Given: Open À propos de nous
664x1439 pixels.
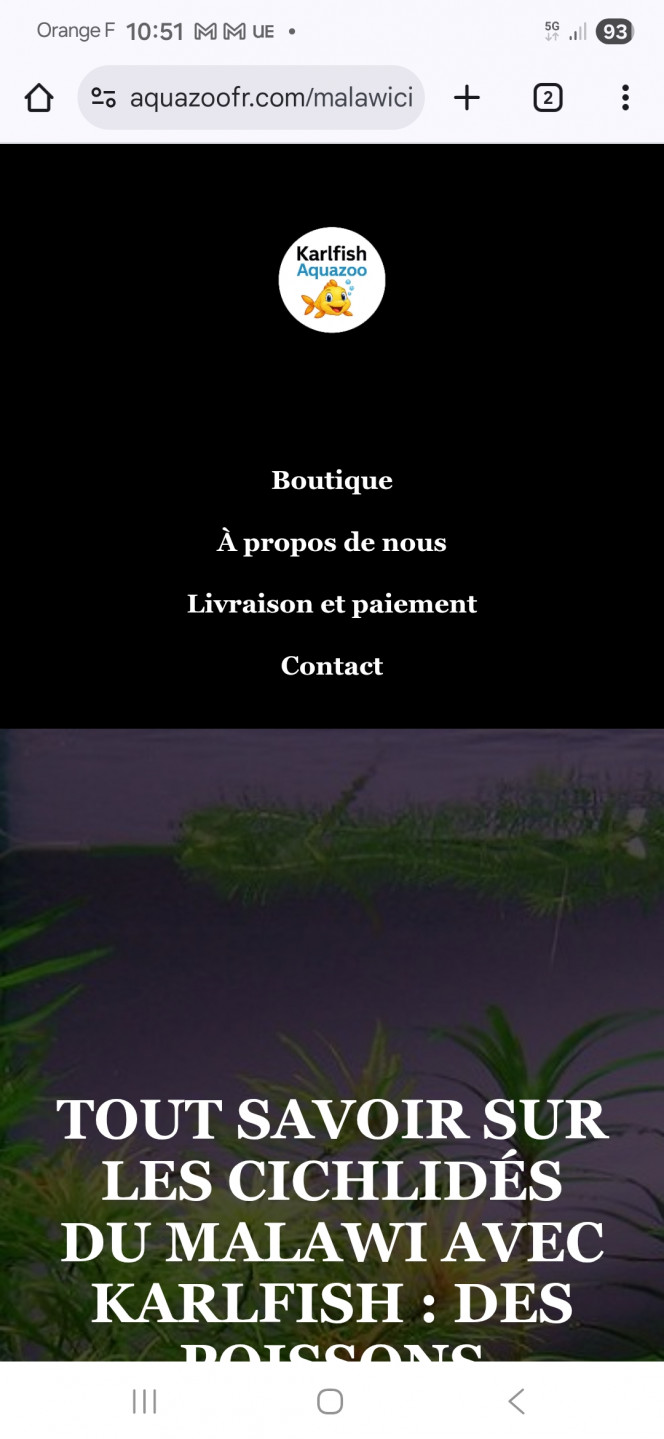Looking at the screenshot, I should click(x=332, y=542).
